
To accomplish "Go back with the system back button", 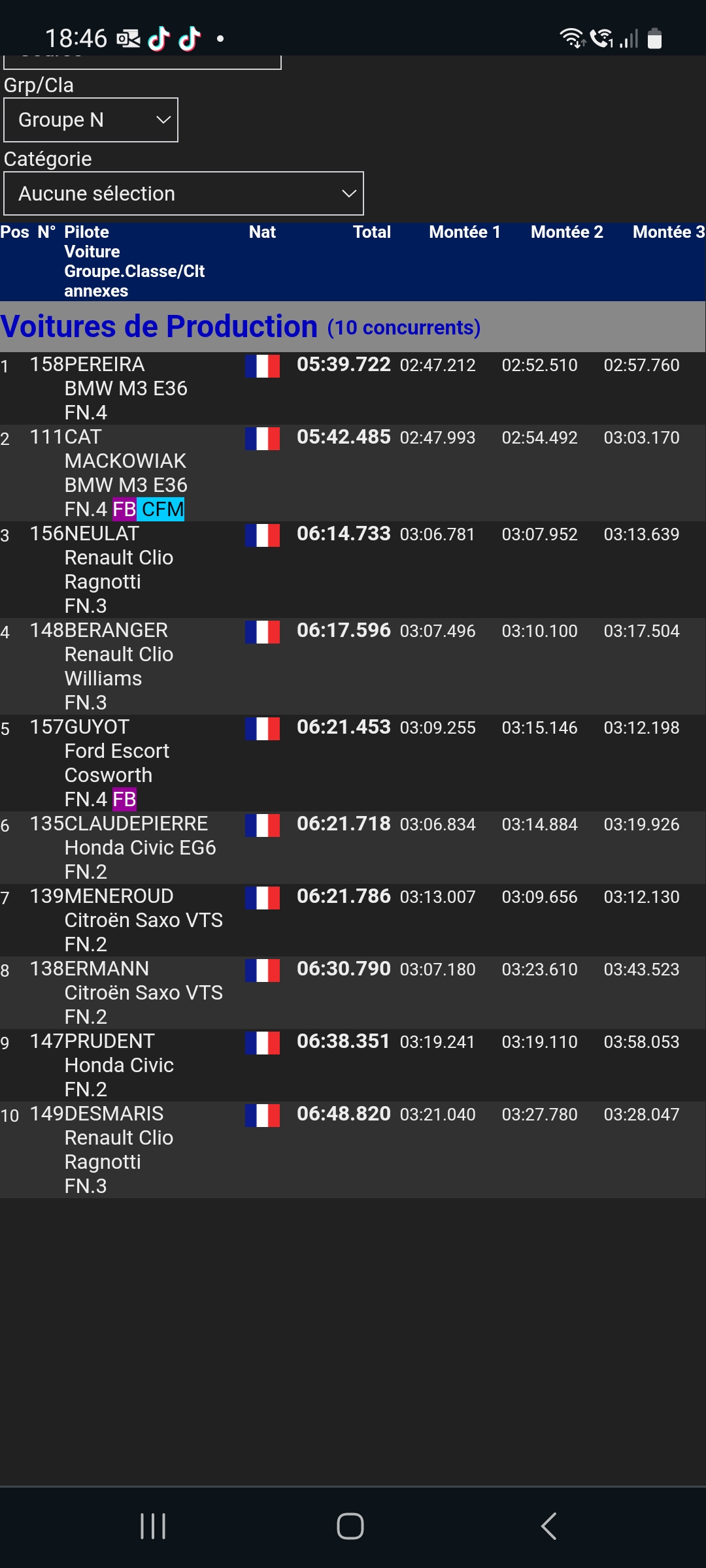I will [x=548, y=1526].
